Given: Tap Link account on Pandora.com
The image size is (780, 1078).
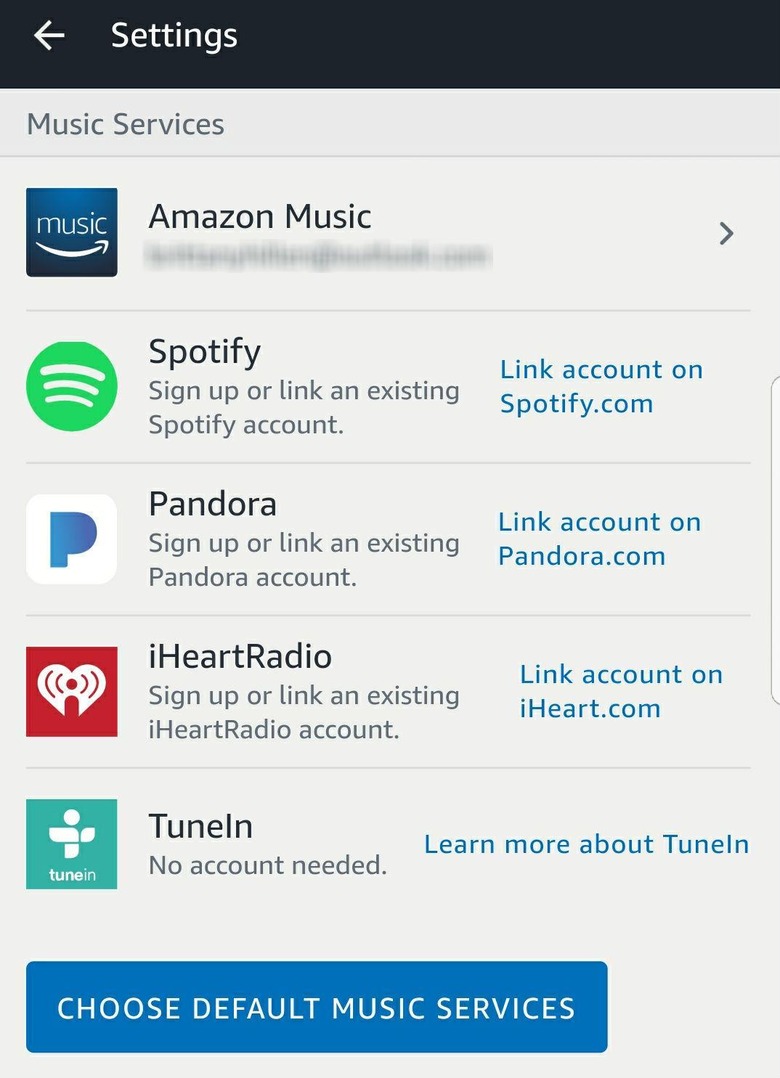Looking at the screenshot, I should 599,539.
